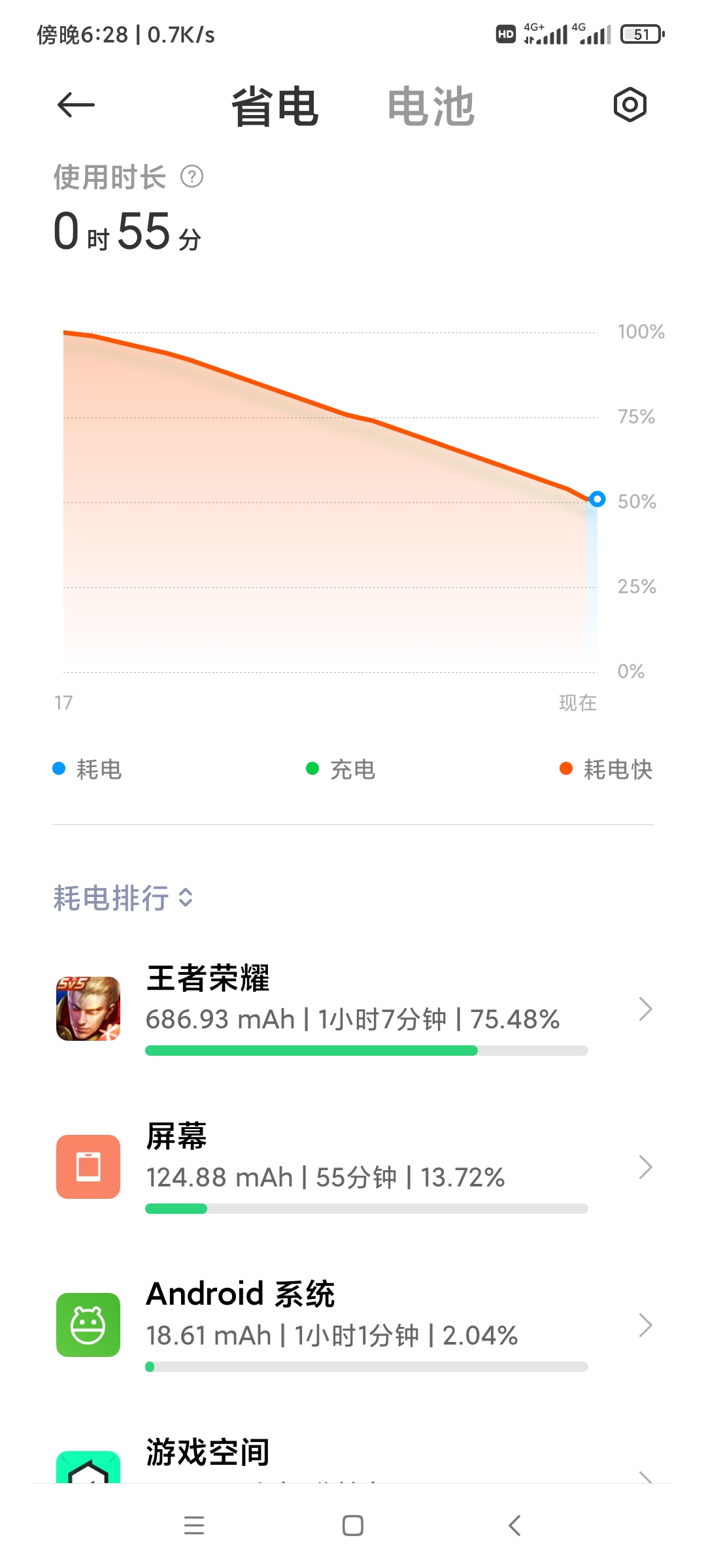This screenshot has width=706, height=1568.
Task: Open battery settings hexagon icon
Action: [630, 105]
